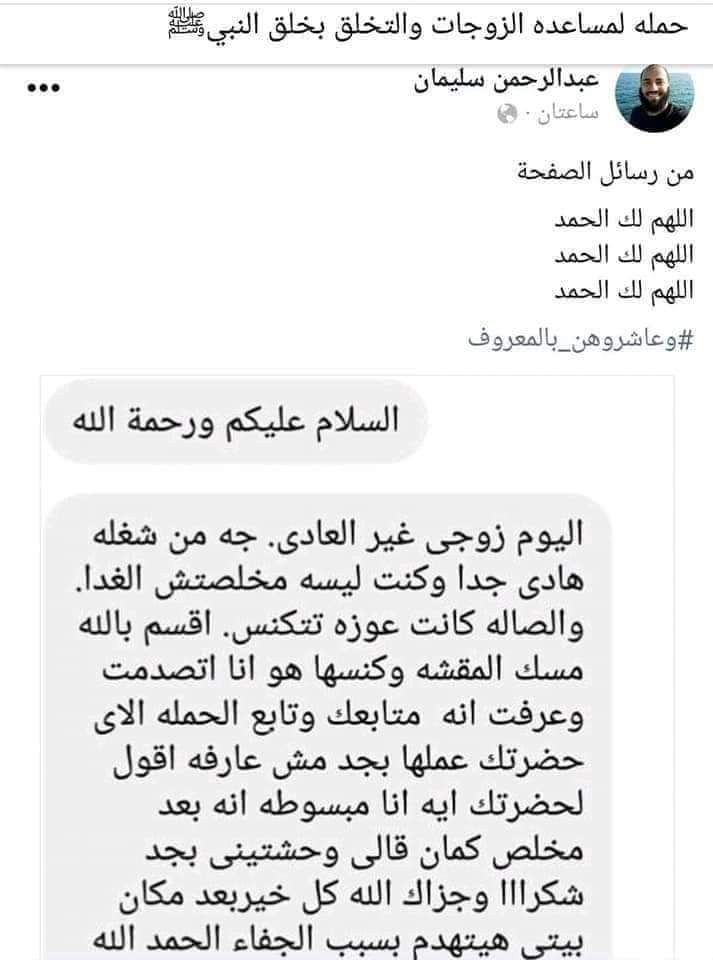The width and height of the screenshot is (713, 960).
Task: Open عبدالرحمن سليمان's profile picture
Action: [658, 101]
